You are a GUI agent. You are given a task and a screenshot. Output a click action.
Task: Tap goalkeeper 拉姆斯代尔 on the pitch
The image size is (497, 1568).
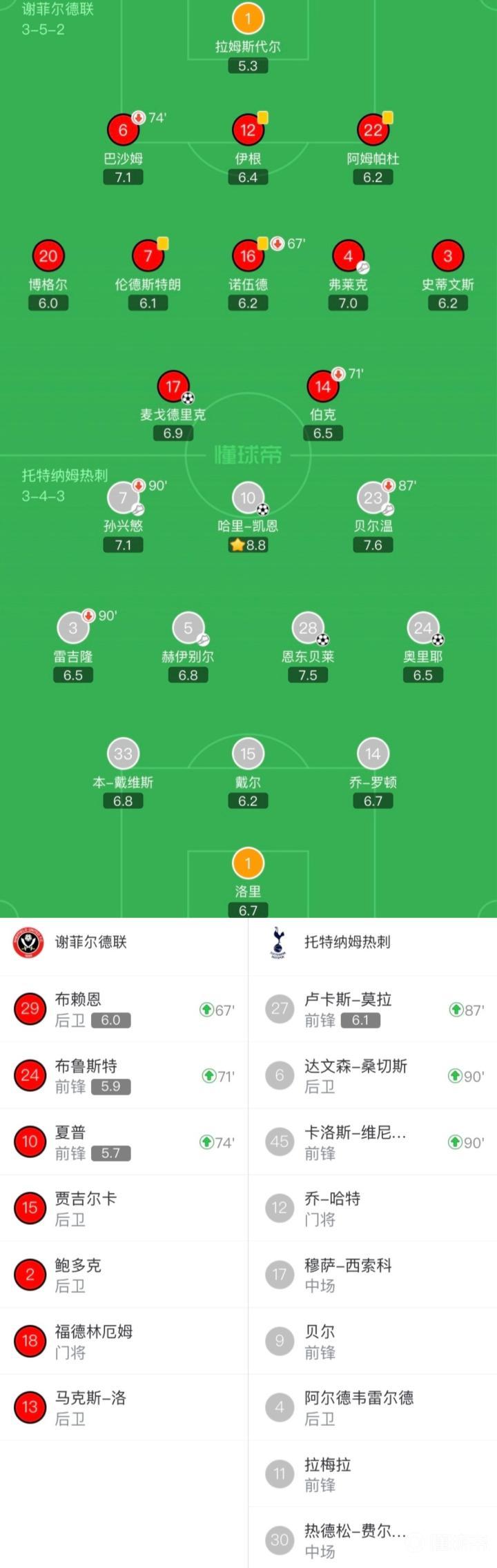pyautogui.click(x=248, y=19)
